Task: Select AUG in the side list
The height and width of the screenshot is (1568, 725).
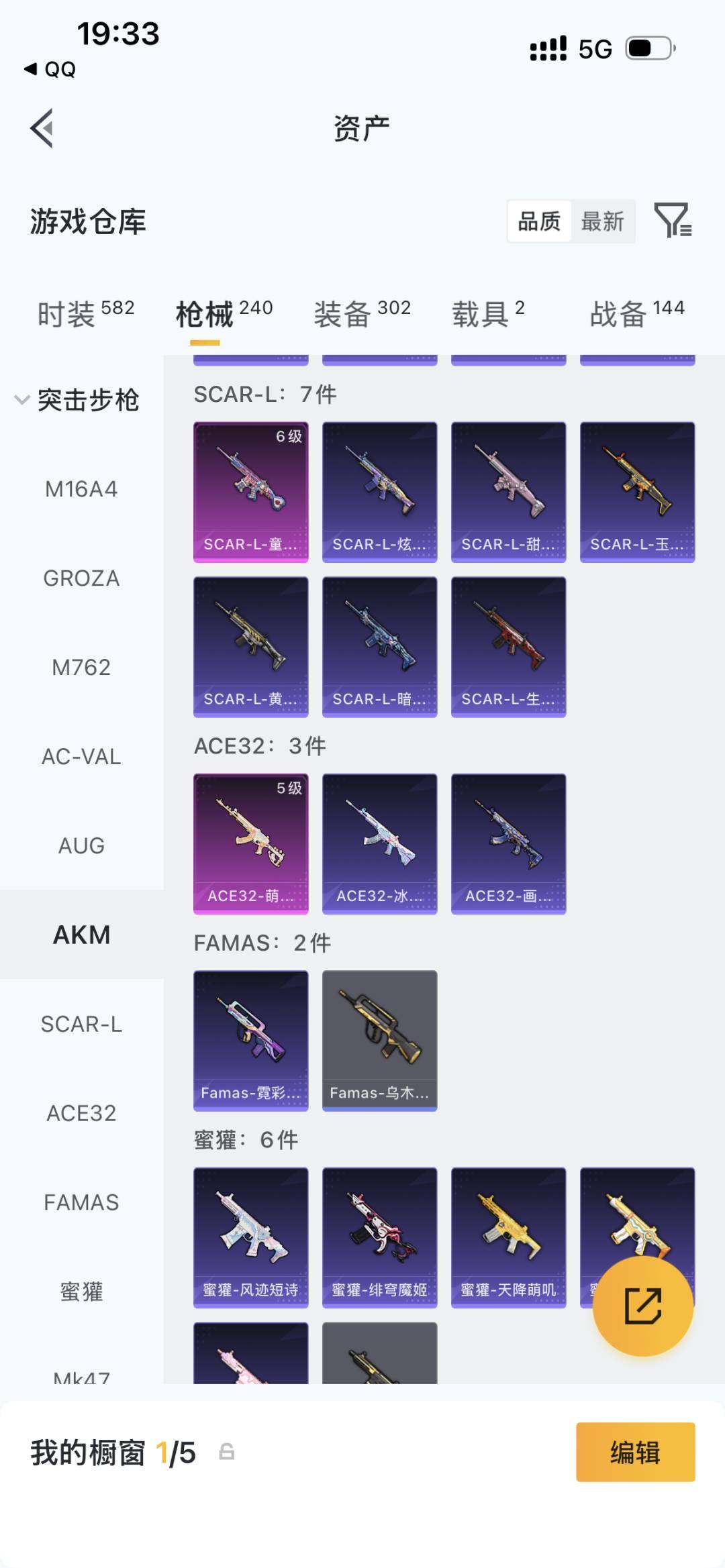Action: pyautogui.click(x=81, y=846)
